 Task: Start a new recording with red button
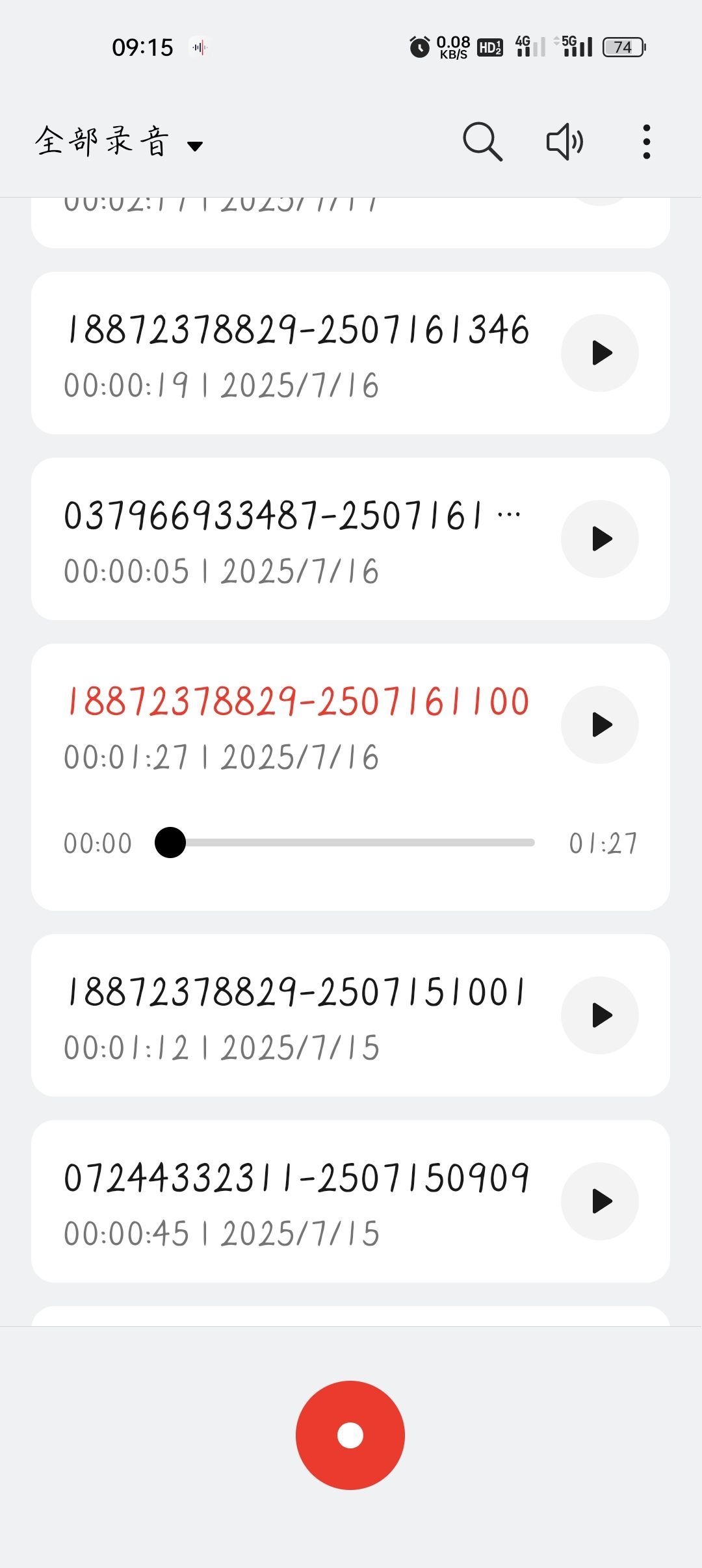click(350, 1435)
